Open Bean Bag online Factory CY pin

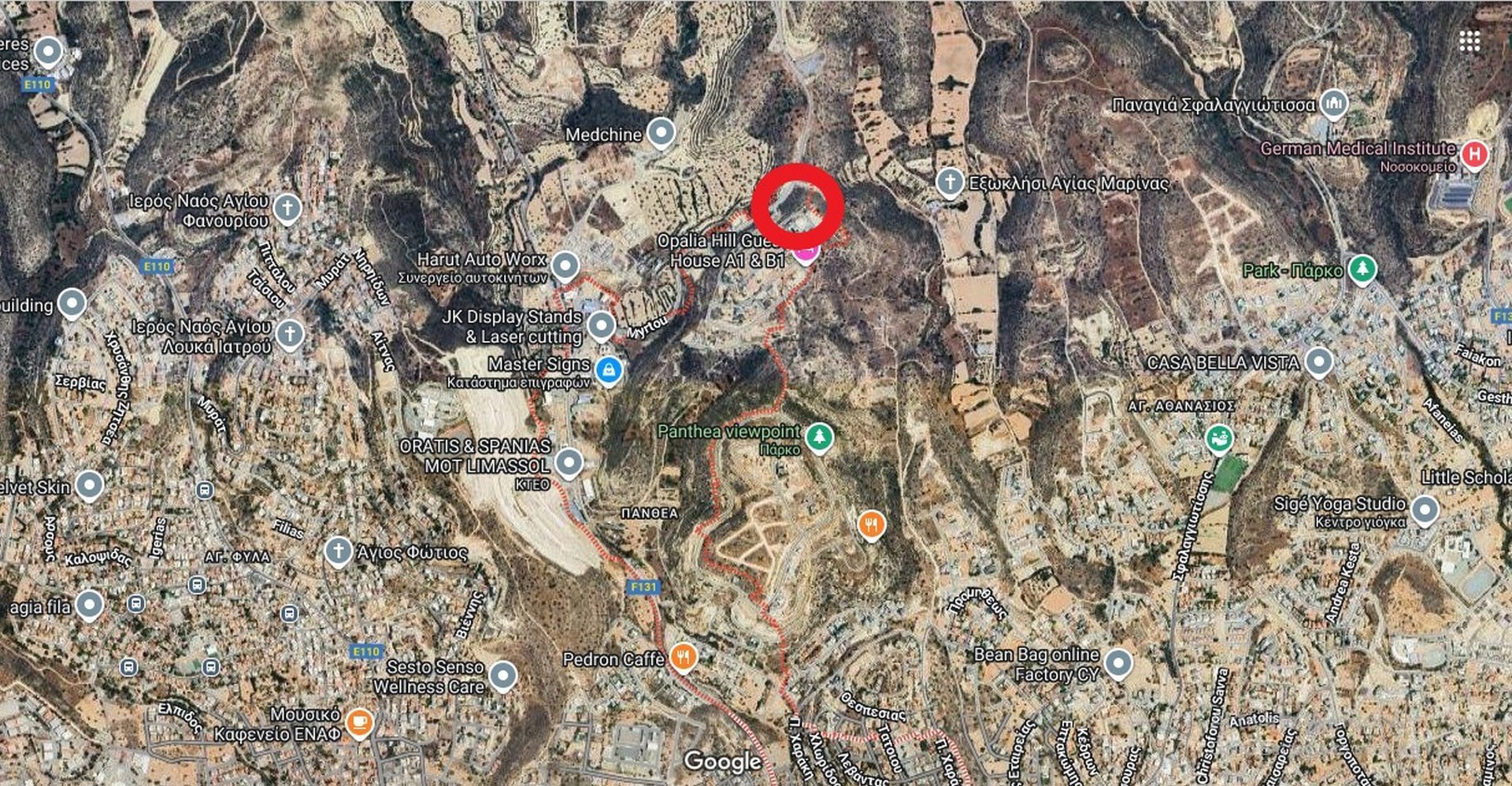coord(1117,663)
